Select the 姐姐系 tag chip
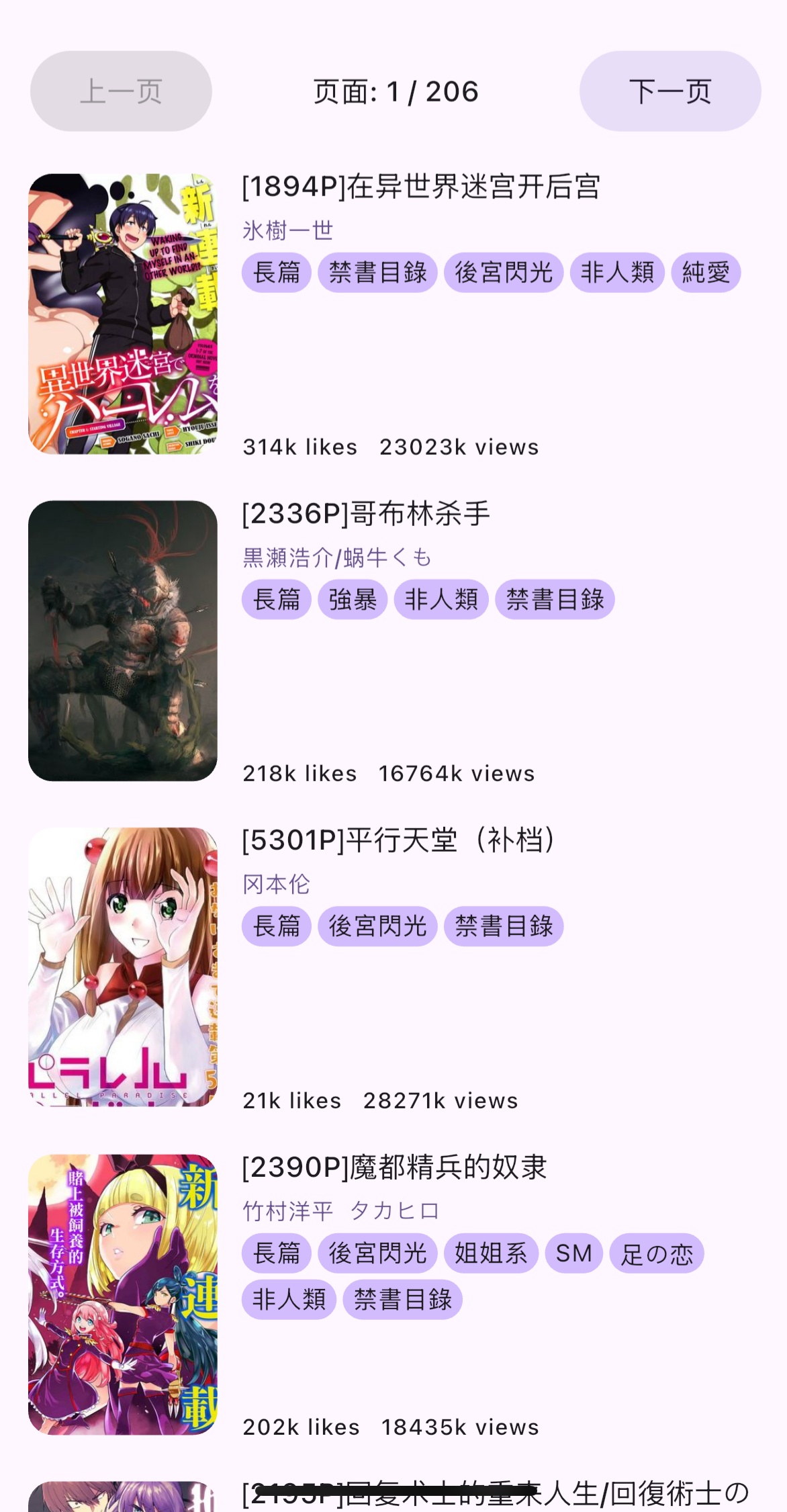The height and width of the screenshot is (1512, 787). coord(491,1253)
